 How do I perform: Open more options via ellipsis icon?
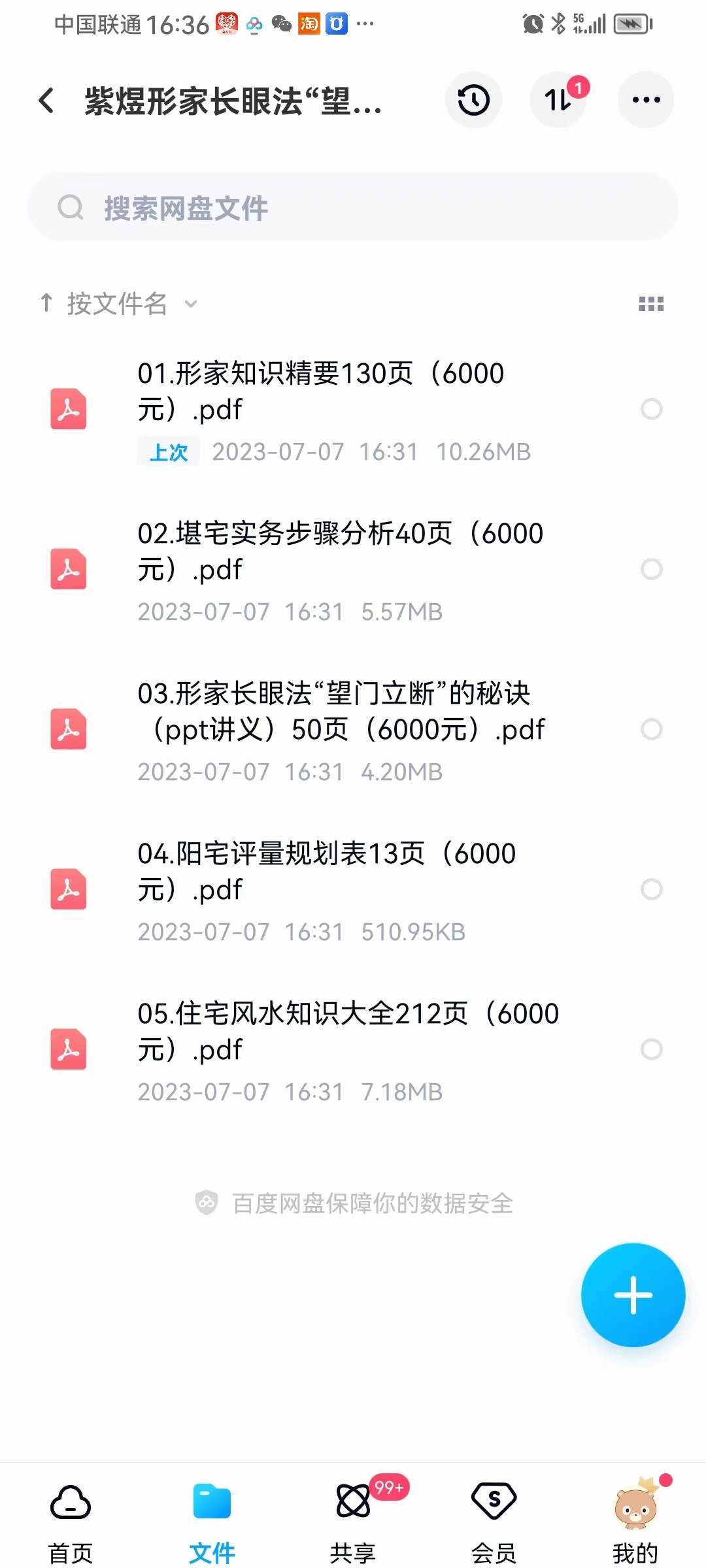646,100
